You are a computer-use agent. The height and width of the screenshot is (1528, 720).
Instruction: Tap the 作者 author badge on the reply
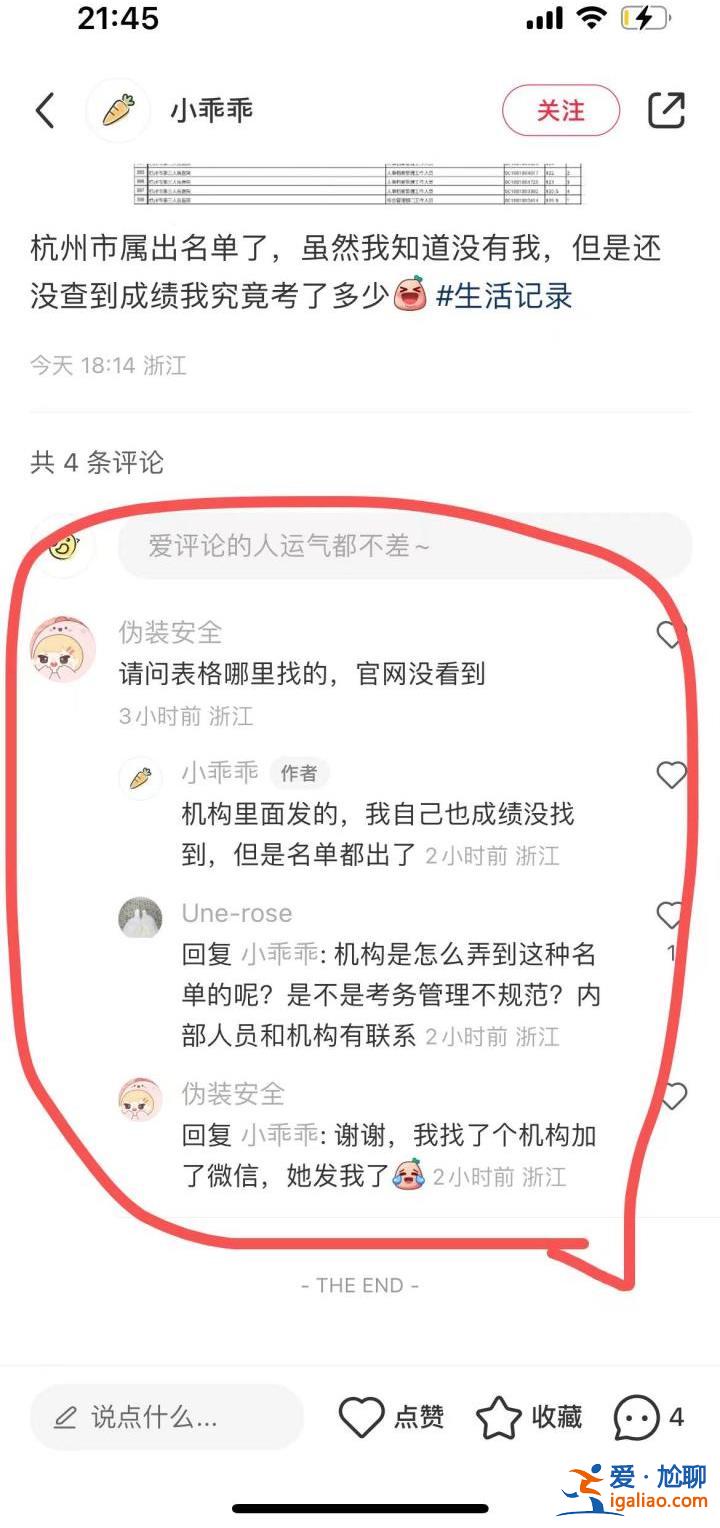coord(298,772)
